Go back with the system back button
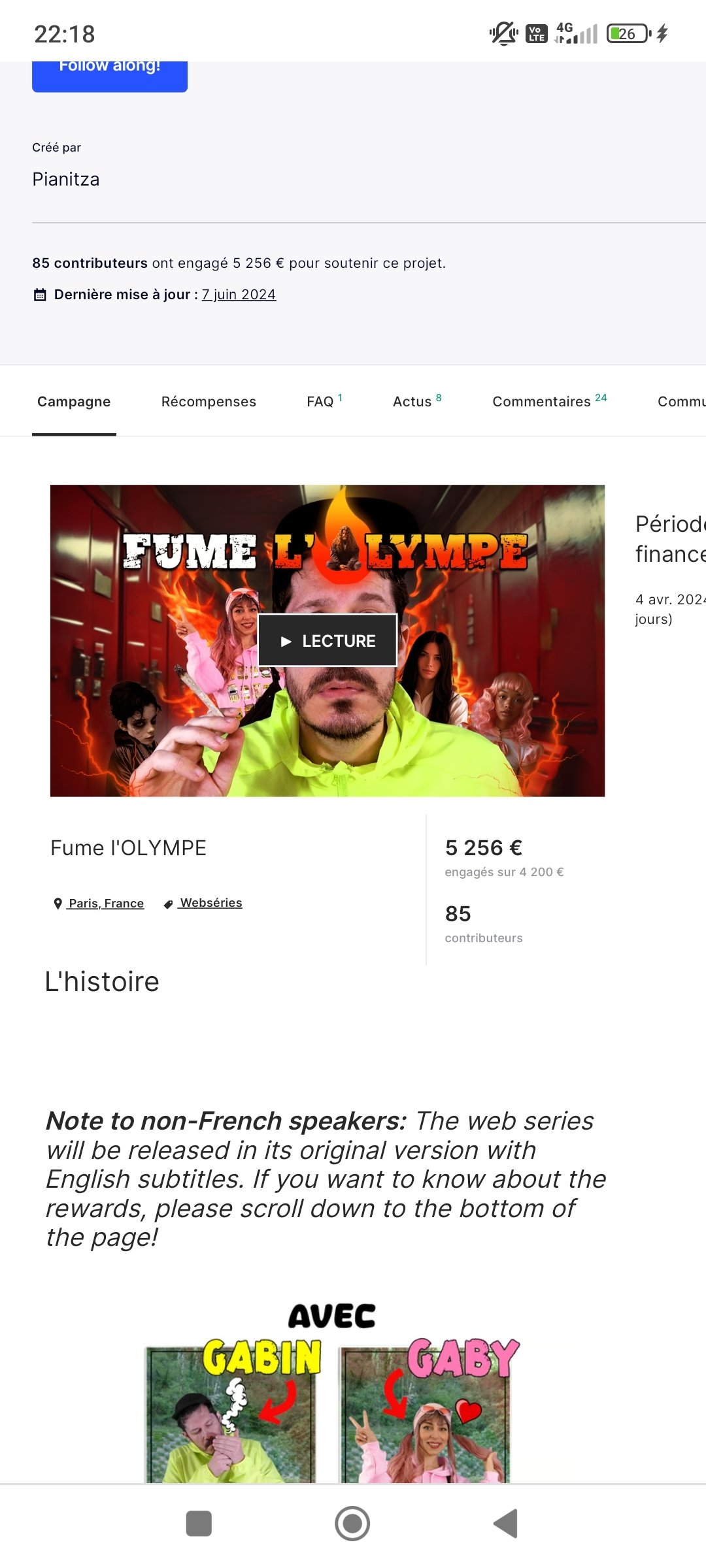The height and width of the screenshot is (1568, 706). coord(505,1524)
